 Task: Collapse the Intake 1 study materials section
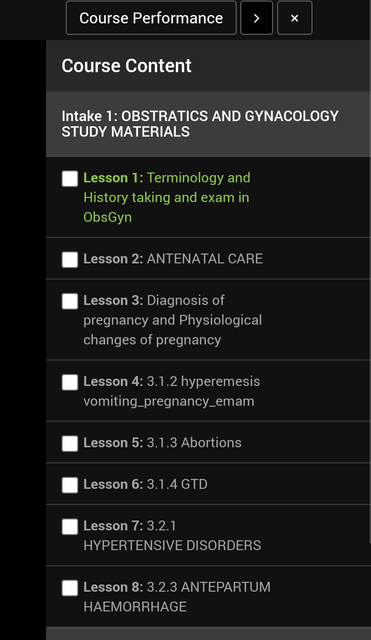click(x=208, y=124)
